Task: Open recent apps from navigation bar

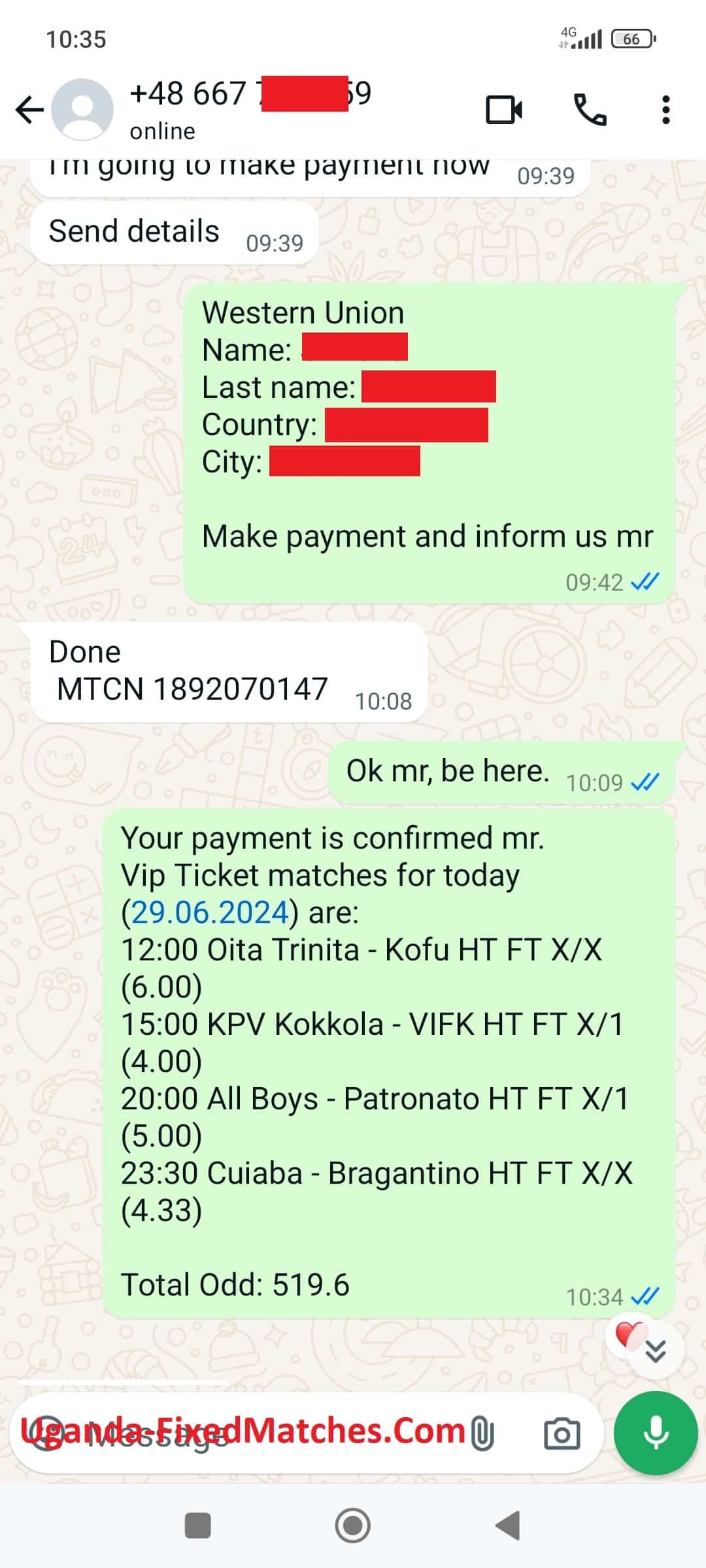Action: click(x=198, y=1526)
